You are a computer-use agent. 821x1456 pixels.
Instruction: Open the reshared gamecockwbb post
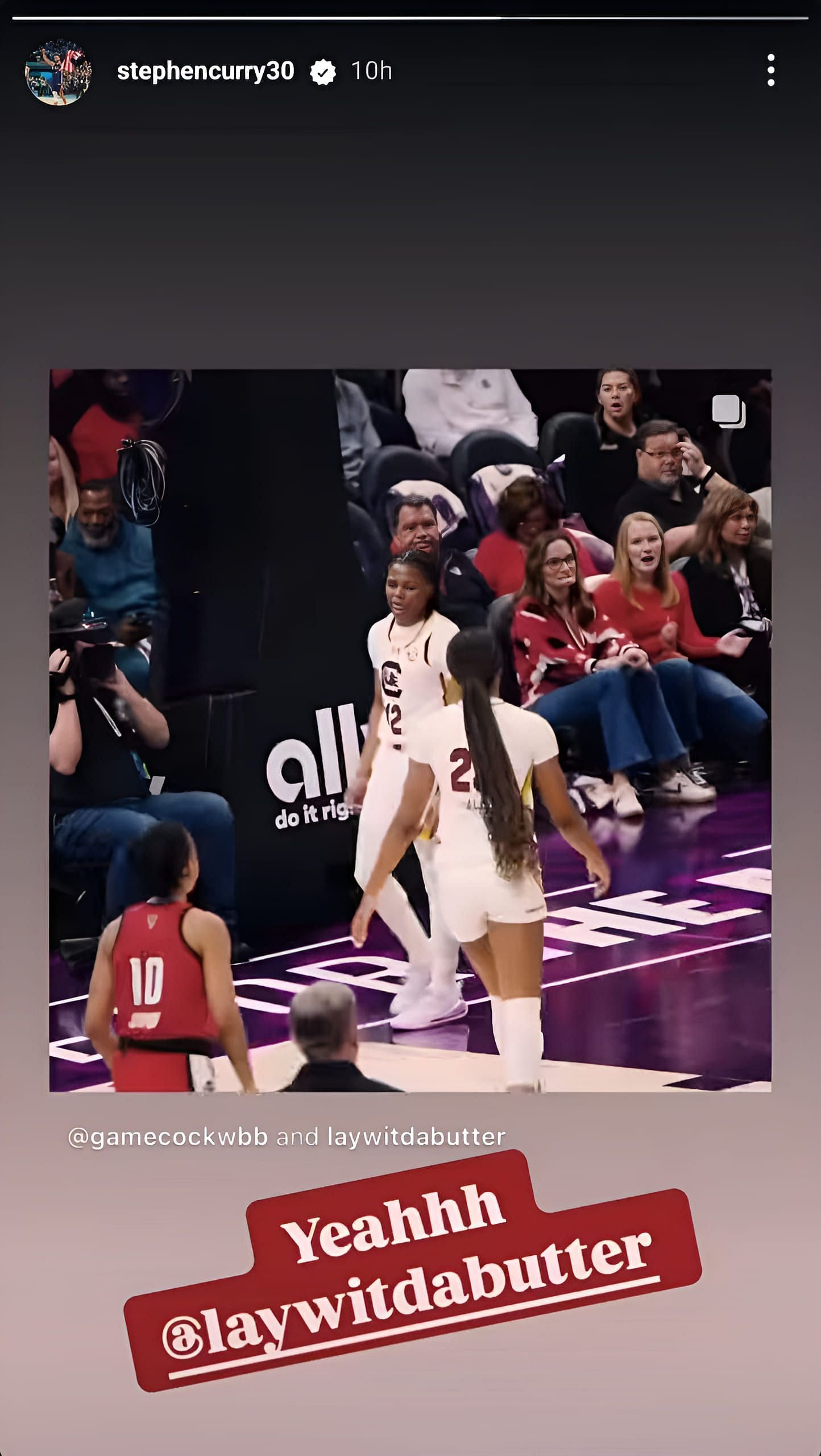[x=410, y=730]
